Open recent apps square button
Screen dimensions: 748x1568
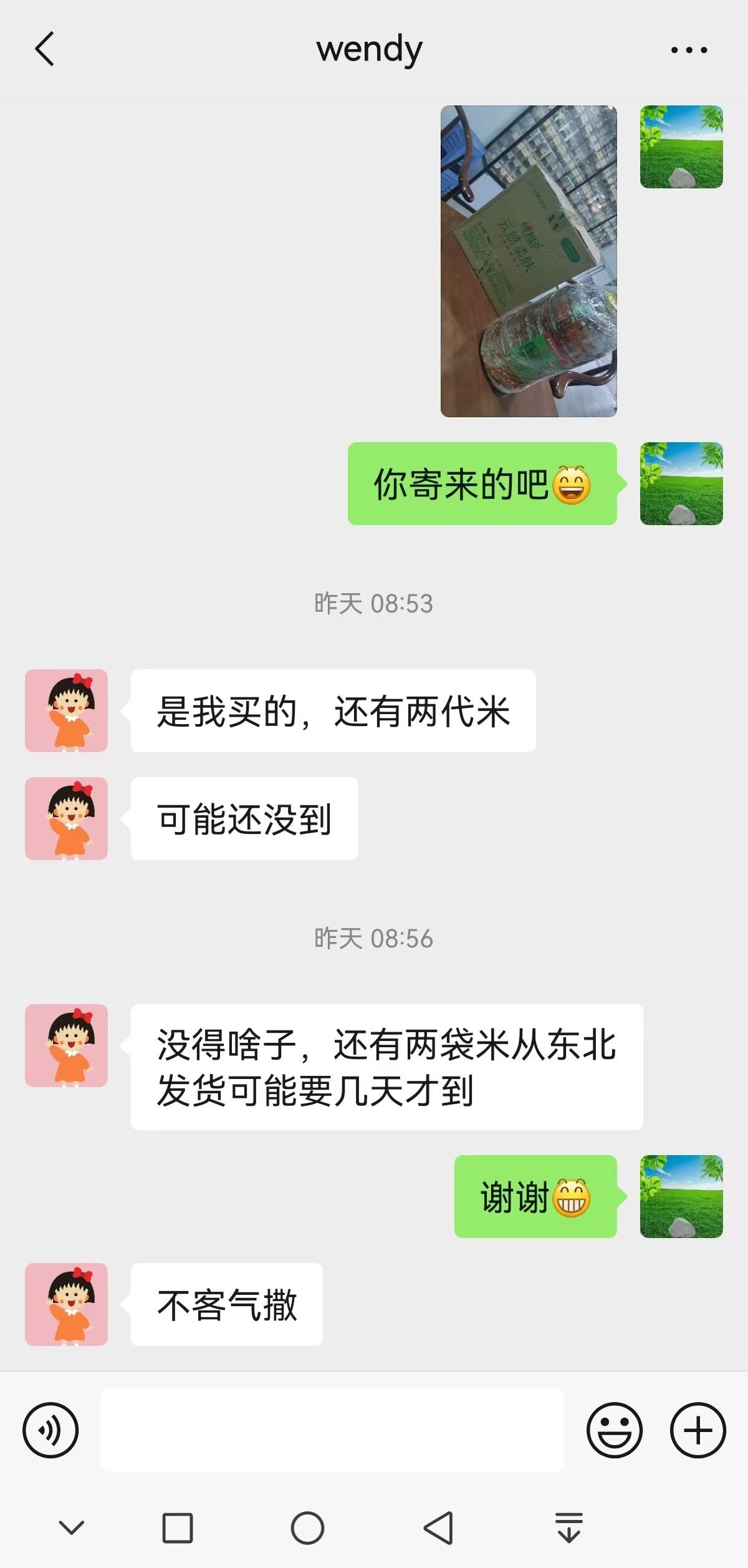(x=177, y=1528)
